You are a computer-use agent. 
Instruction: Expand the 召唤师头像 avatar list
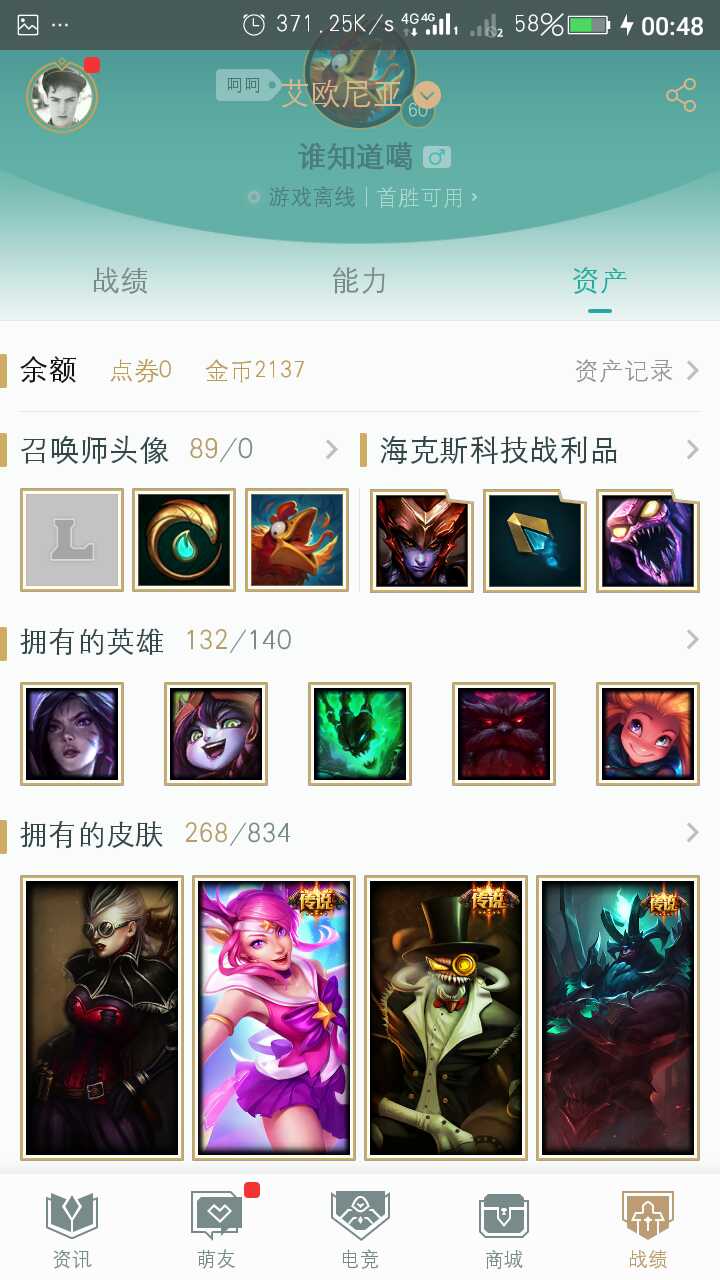[331, 449]
